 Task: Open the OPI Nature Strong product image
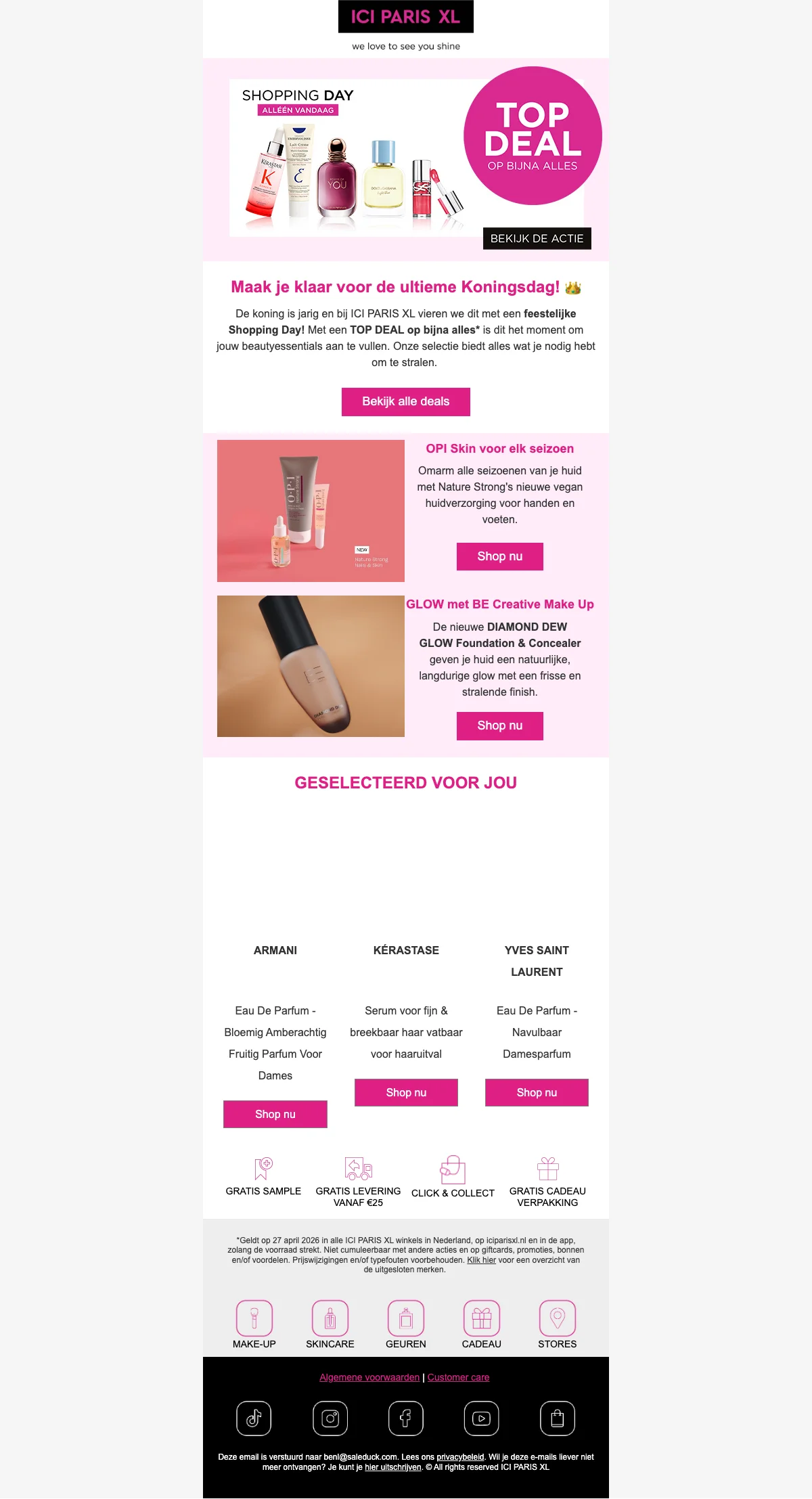311,510
